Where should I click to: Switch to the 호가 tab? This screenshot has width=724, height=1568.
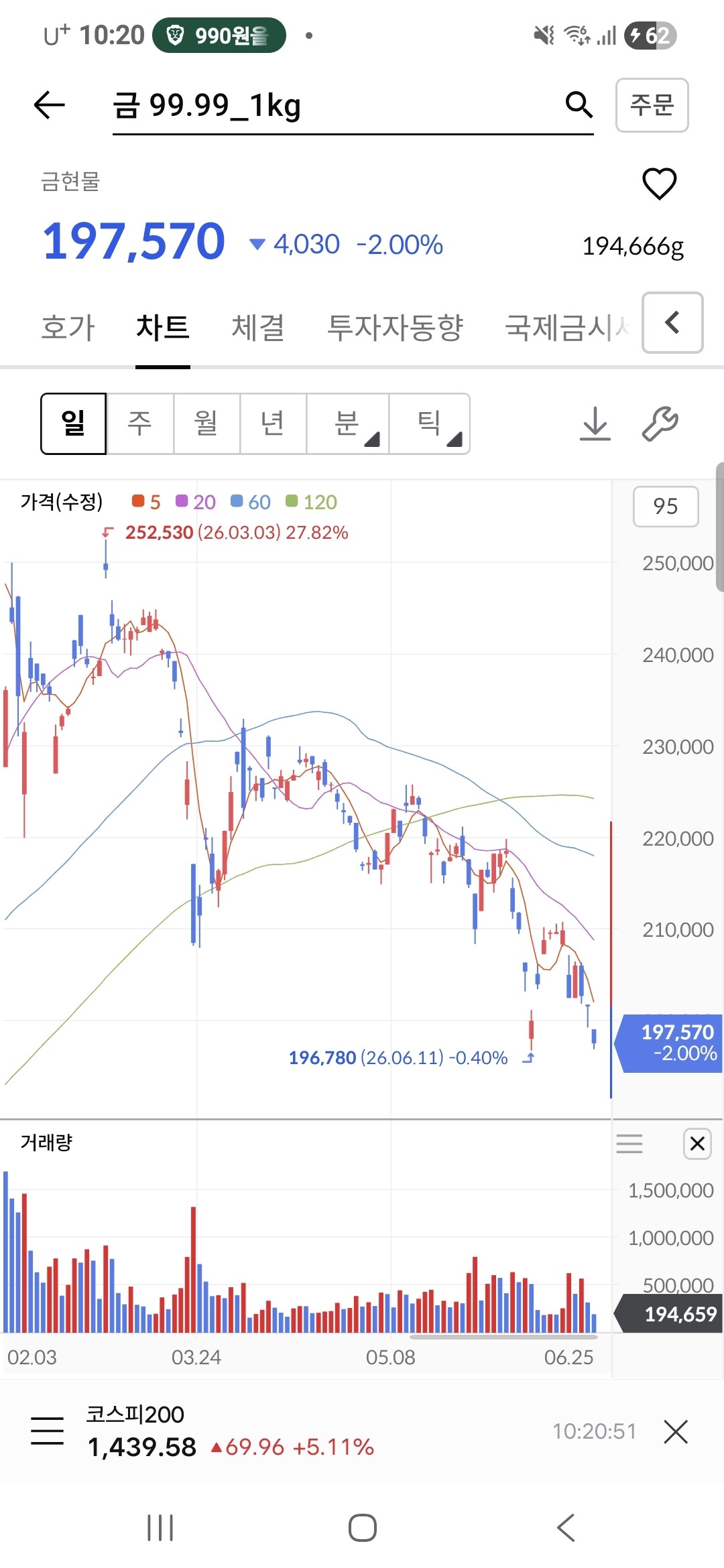(68, 328)
